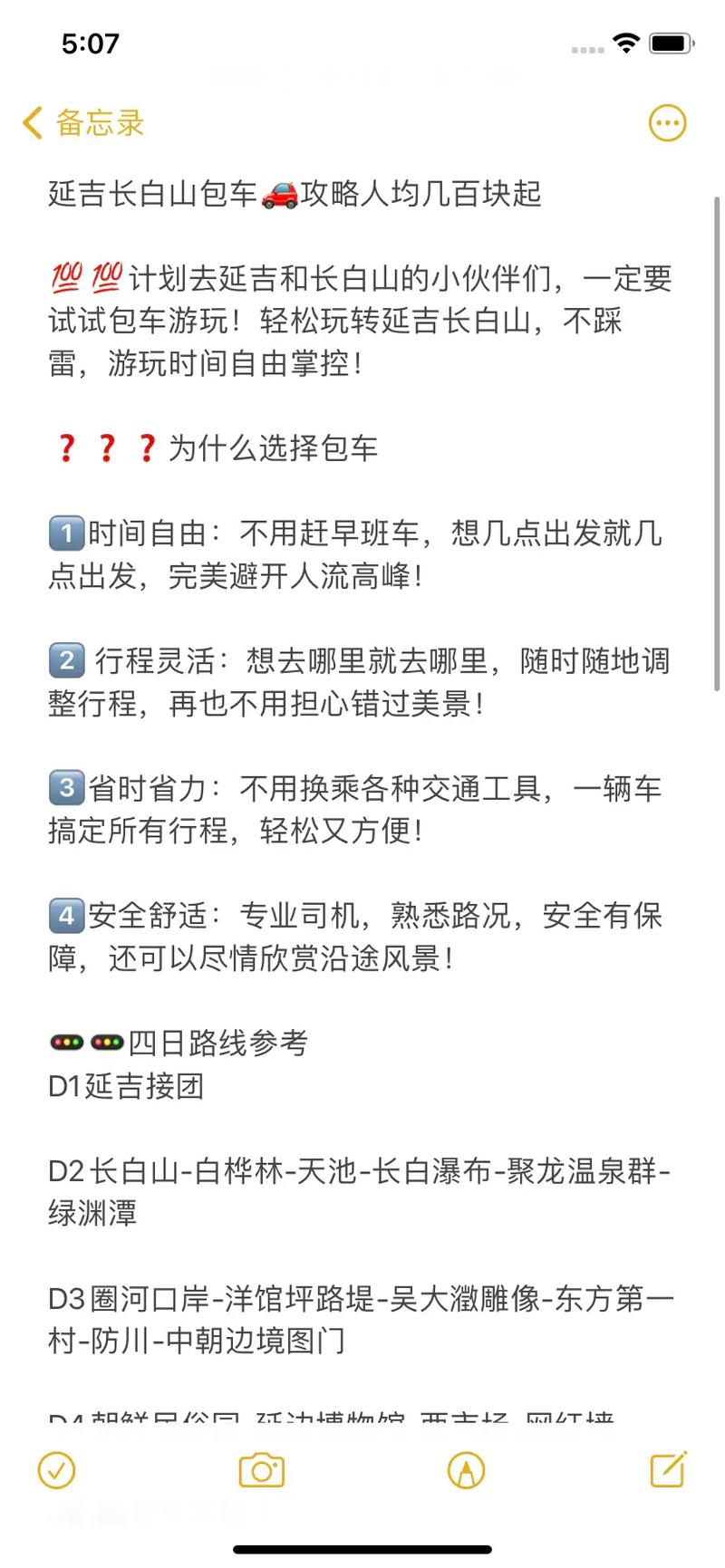Screen dimensions: 725x1568
Task: Open the camera icon to insert photo
Action: [x=261, y=1470]
